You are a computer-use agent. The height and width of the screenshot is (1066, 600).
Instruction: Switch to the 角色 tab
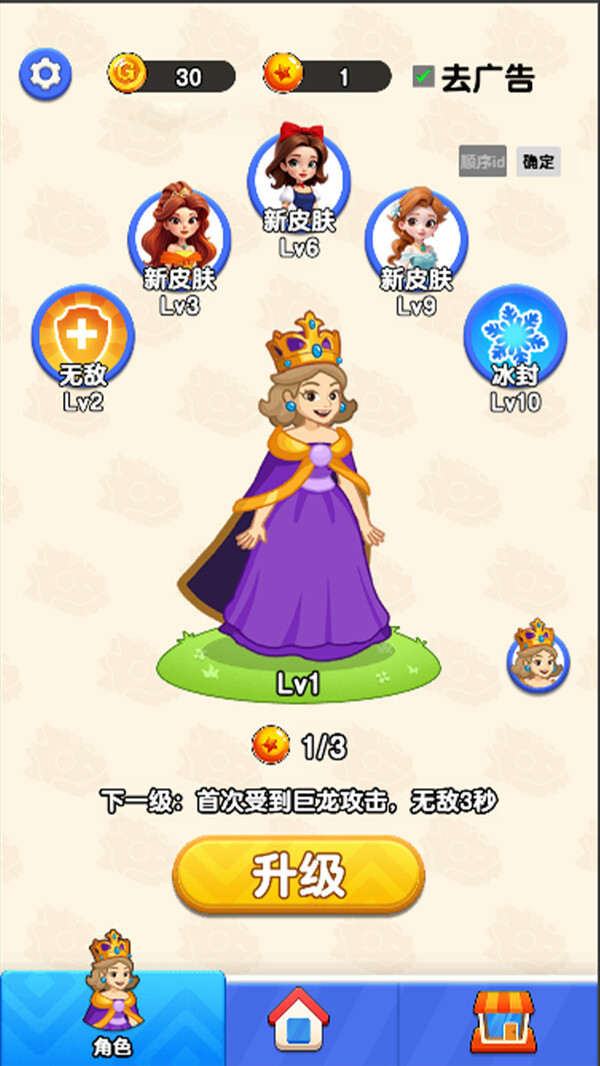click(112, 1016)
